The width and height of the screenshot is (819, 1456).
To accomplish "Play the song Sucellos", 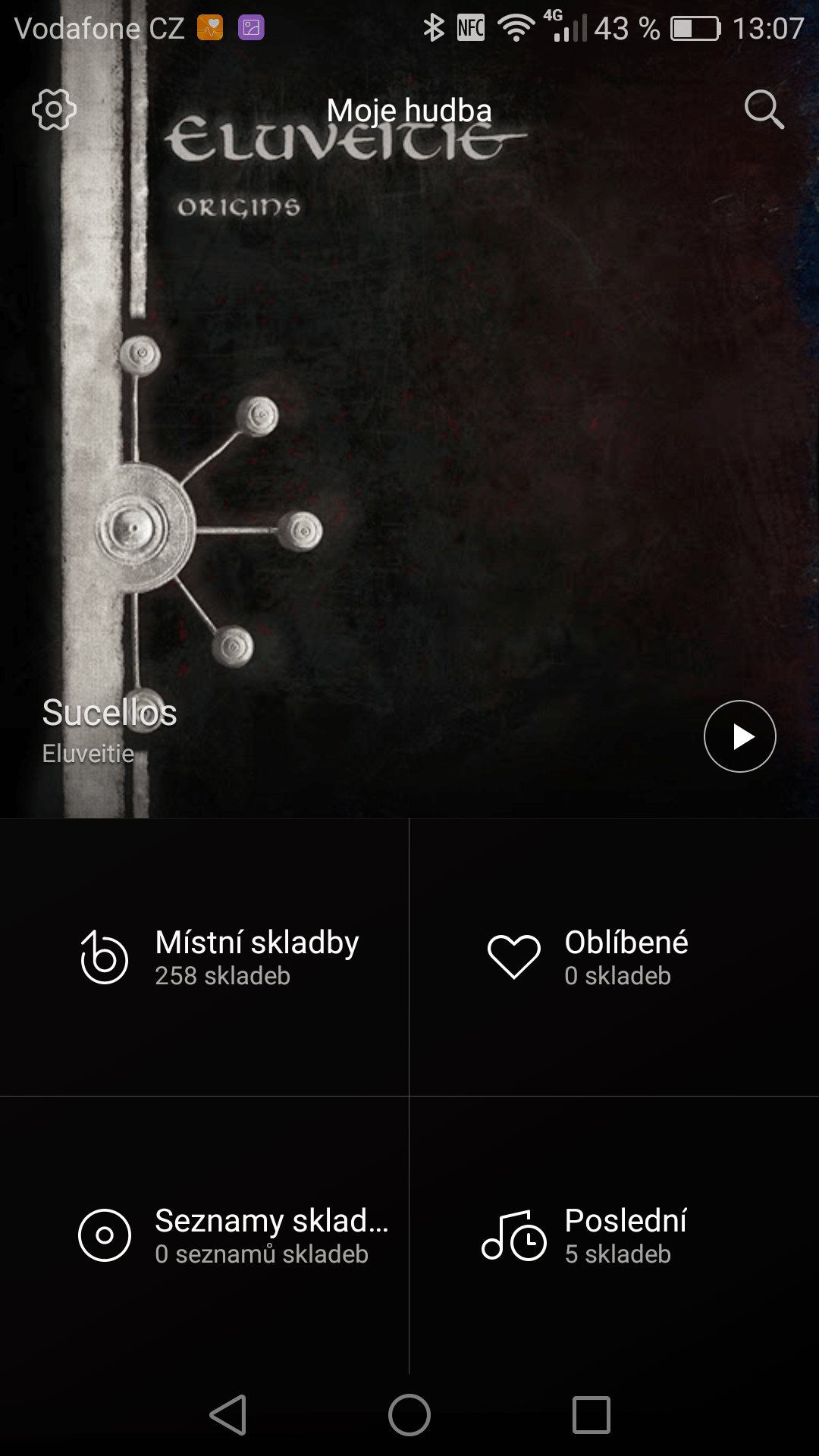I will pos(739,736).
